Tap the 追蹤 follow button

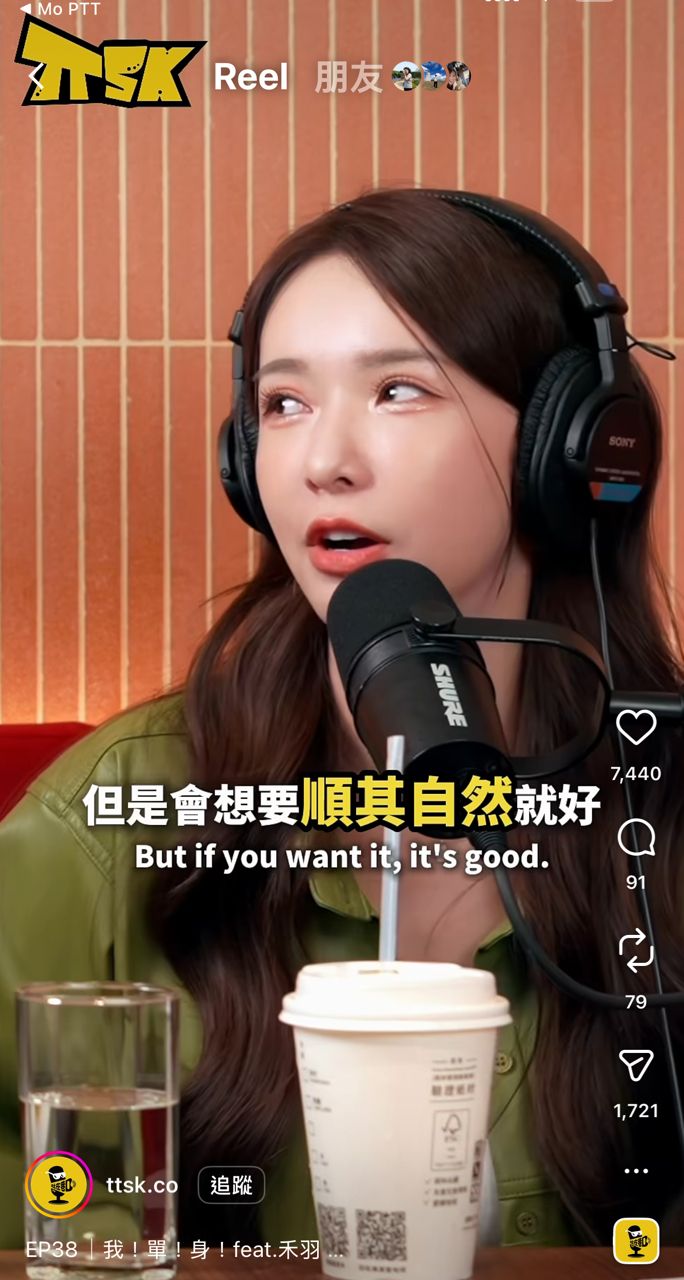tap(231, 1186)
